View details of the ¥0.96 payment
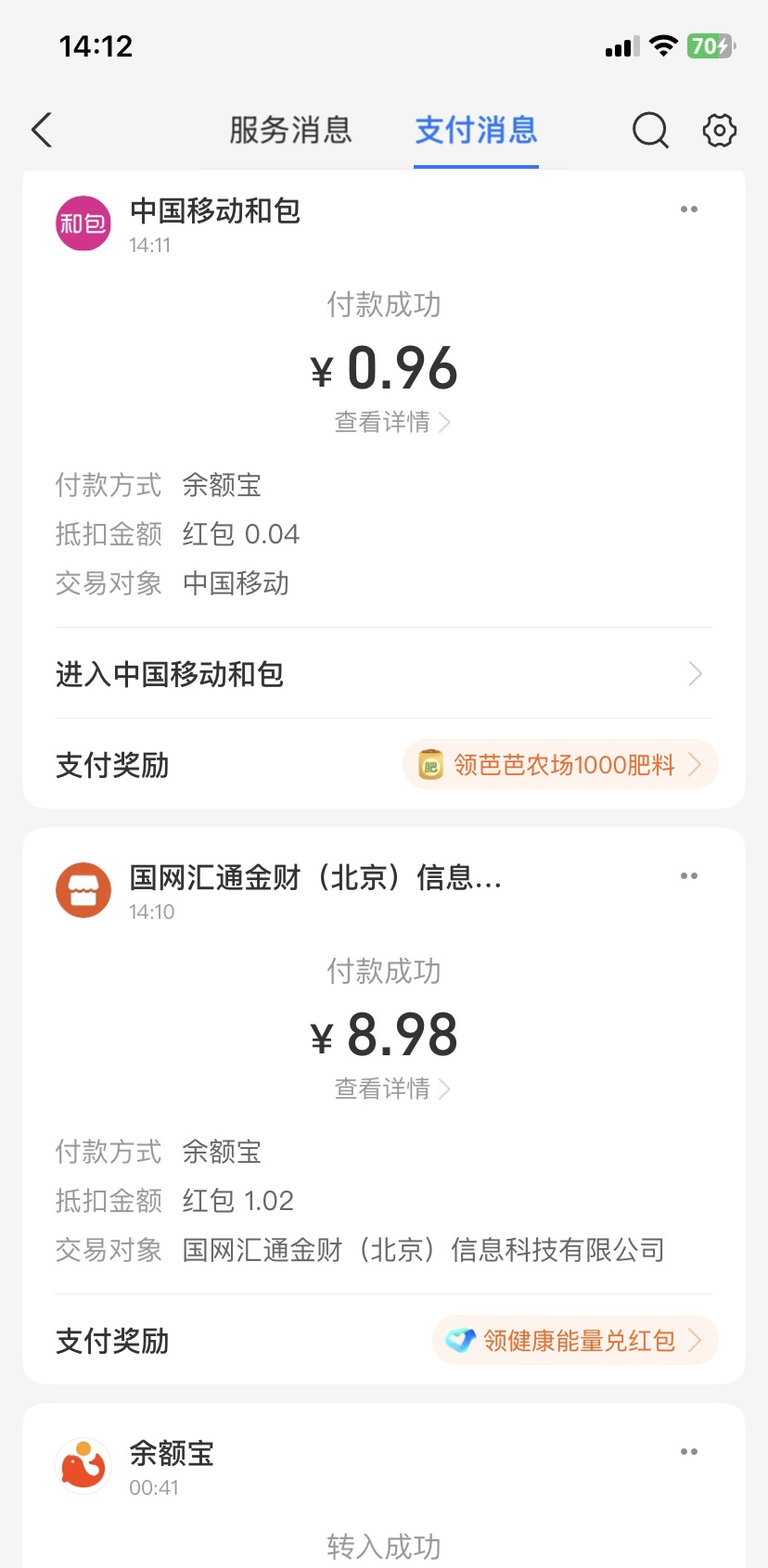The height and width of the screenshot is (1568, 768). tap(392, 423)
